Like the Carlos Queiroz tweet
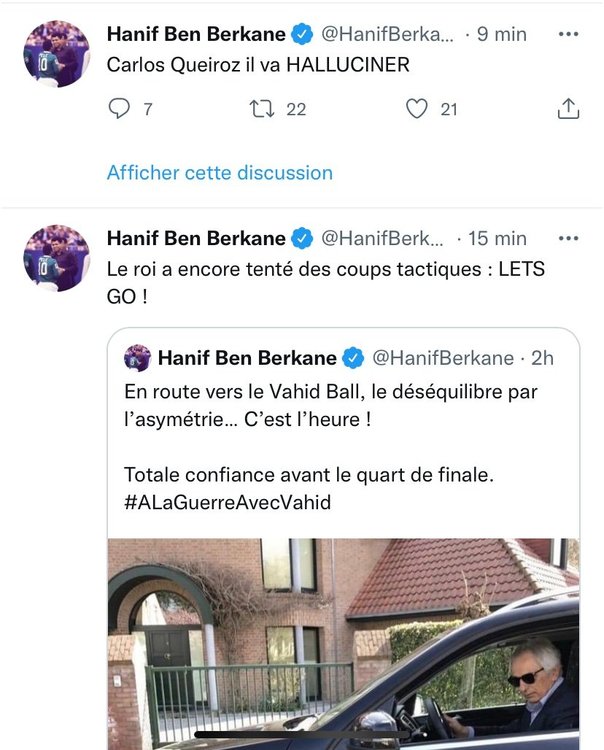 (x=417, y=109)
